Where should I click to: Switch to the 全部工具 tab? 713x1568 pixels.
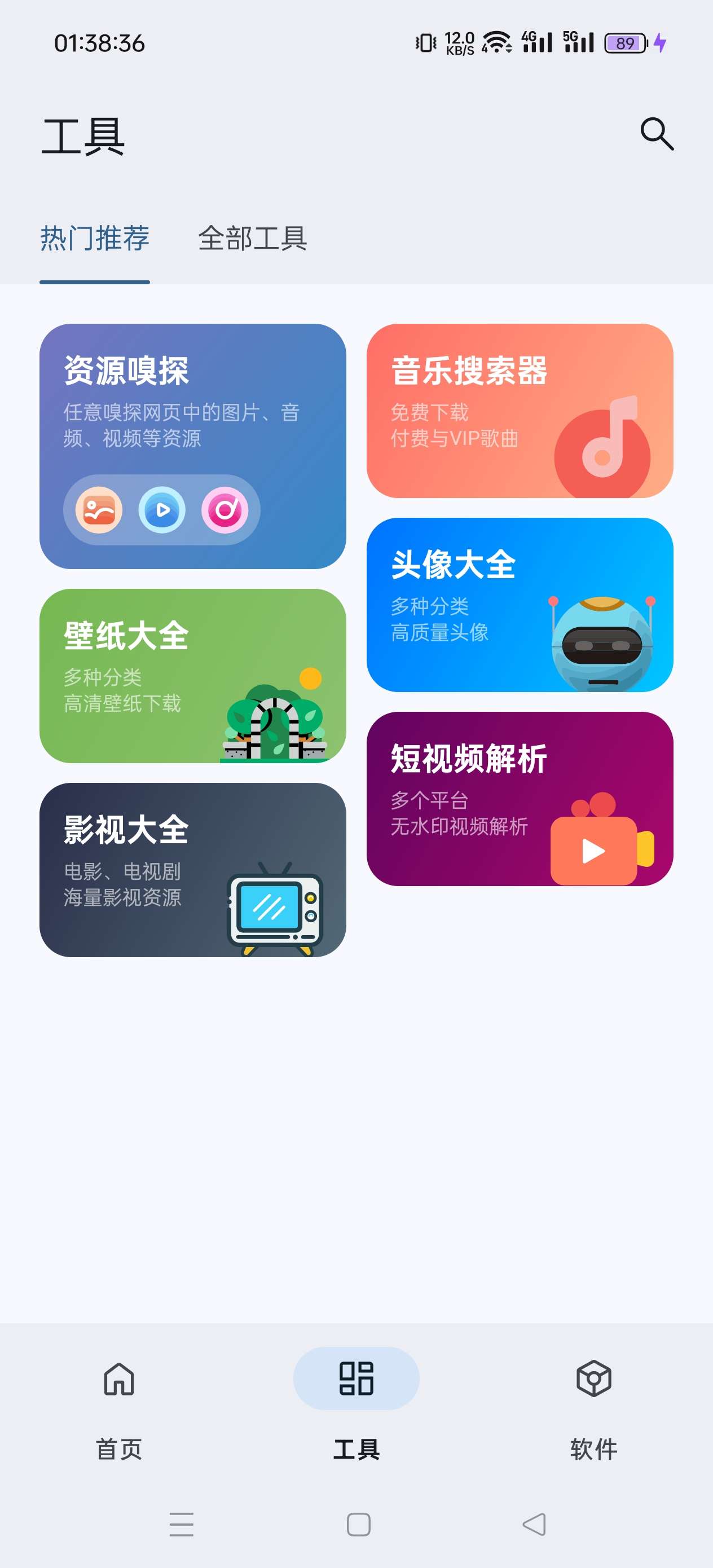(x=252, y=238)
